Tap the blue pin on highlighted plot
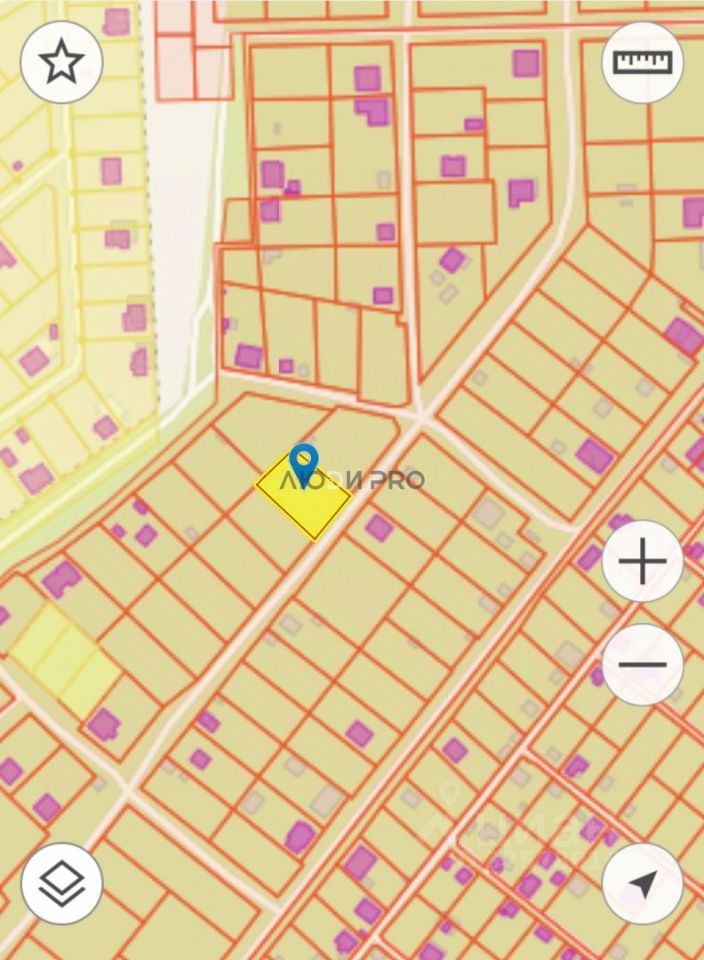The width and height of the screenshot is (704, 960). pos(303,464)
